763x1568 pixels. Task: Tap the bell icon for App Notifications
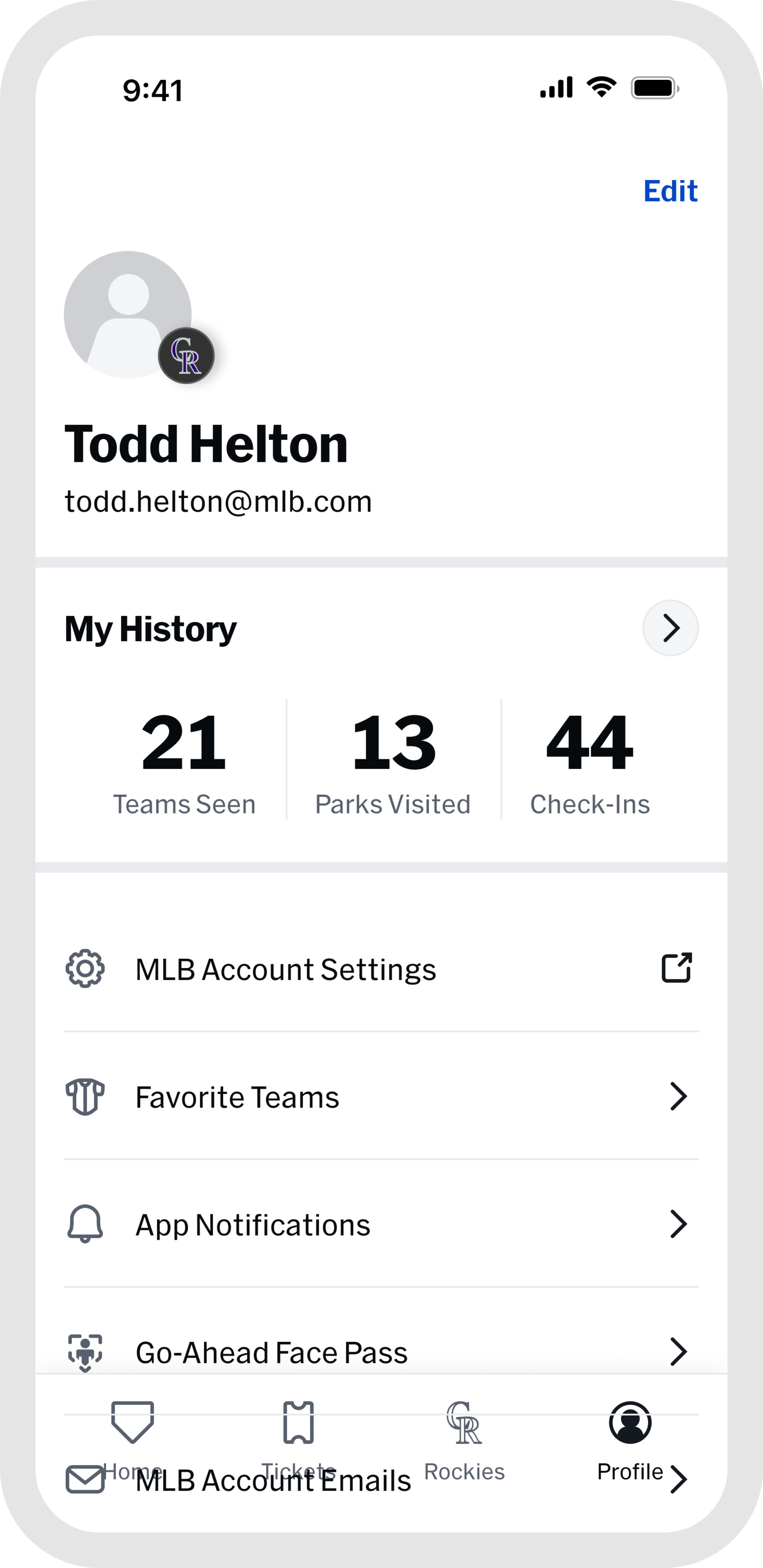[x=85, y=1224]
